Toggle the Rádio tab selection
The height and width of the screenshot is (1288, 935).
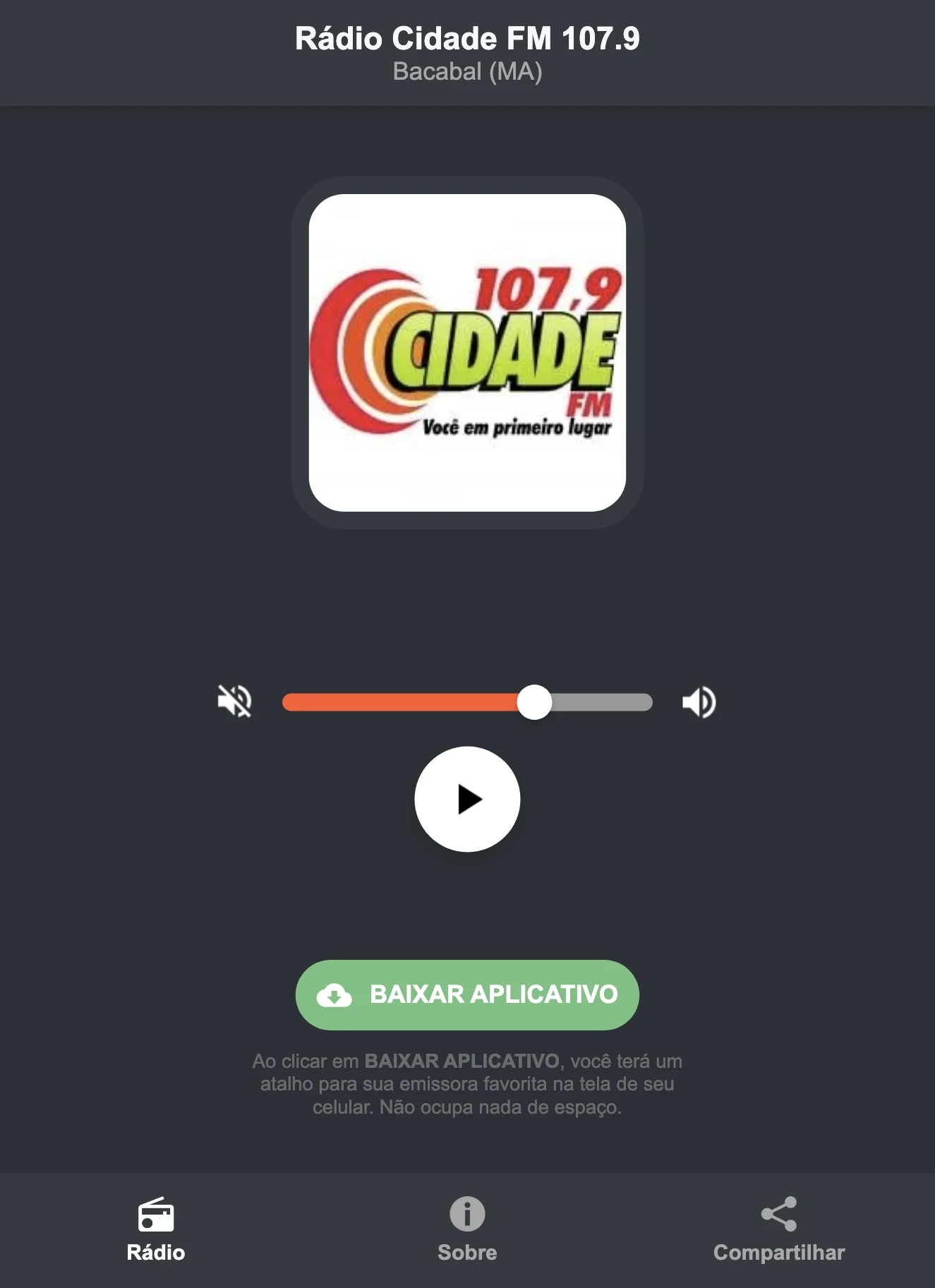[155, 1228]
